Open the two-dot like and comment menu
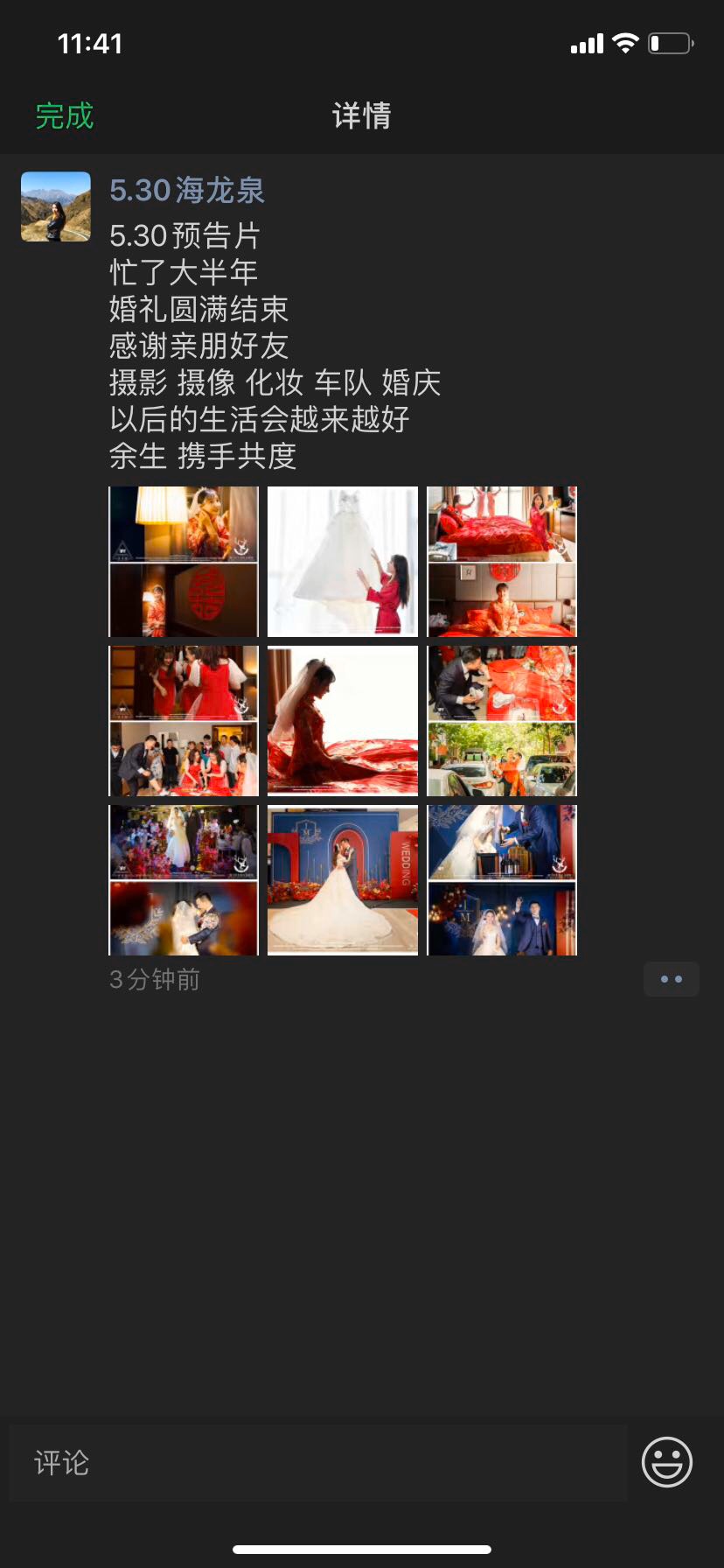This screenshot has width=724, height=1568. [671, 979]
